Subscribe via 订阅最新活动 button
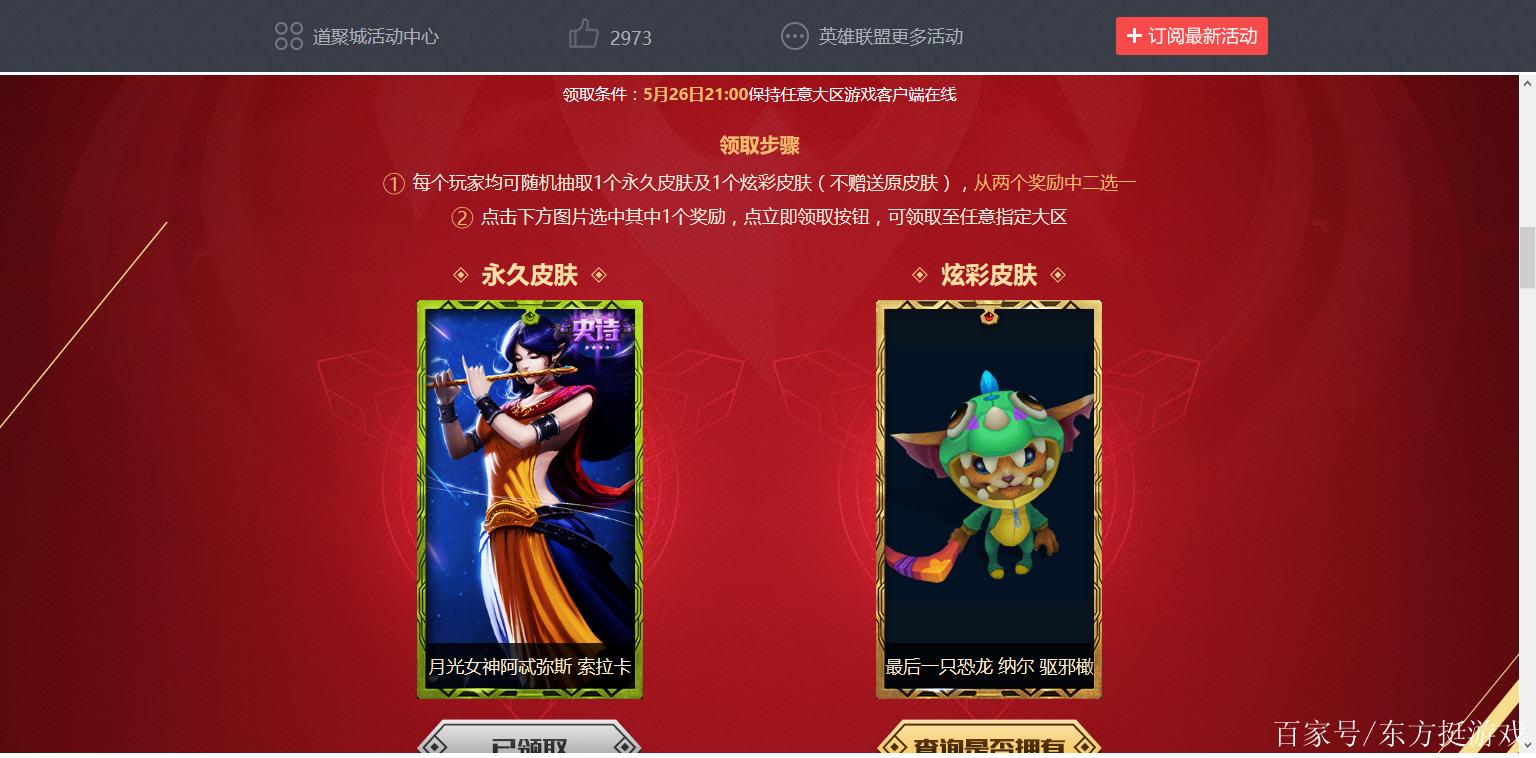The width and height of the screenshot is (1536, 758). [x=1191, y=36]
